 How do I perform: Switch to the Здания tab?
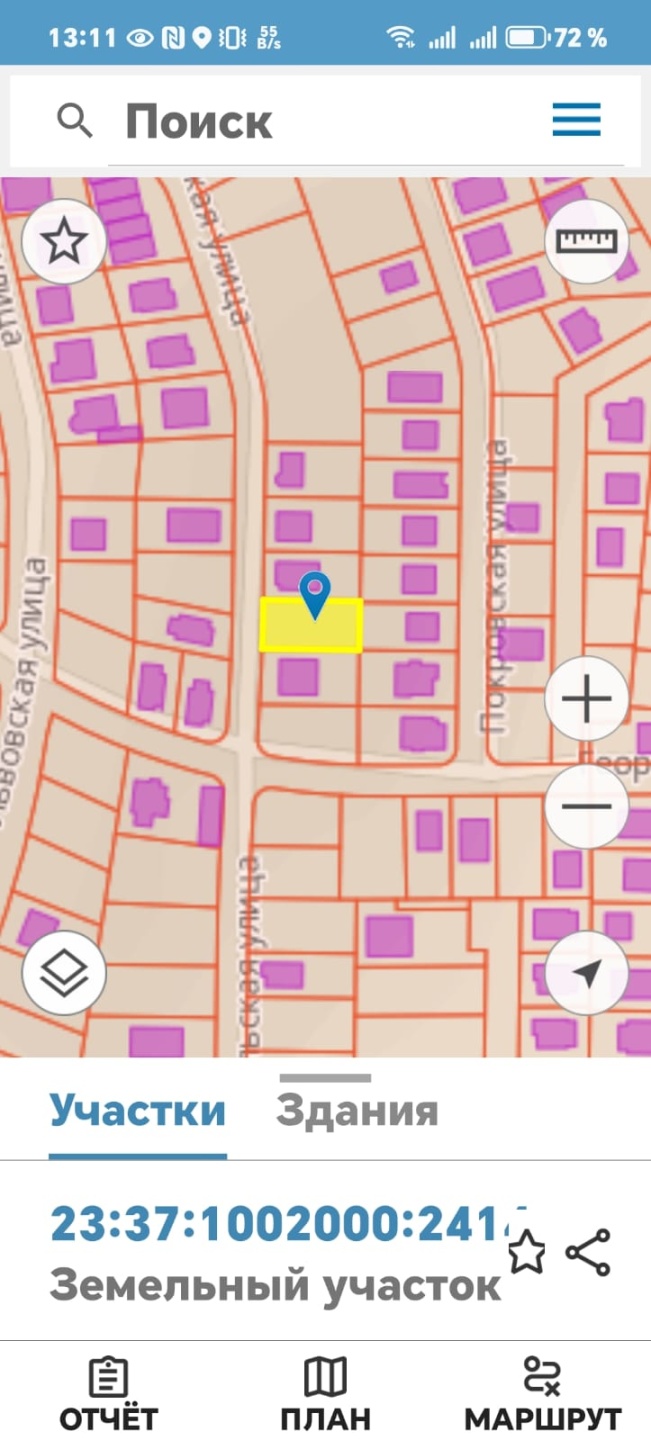(x=357, y=1111)
